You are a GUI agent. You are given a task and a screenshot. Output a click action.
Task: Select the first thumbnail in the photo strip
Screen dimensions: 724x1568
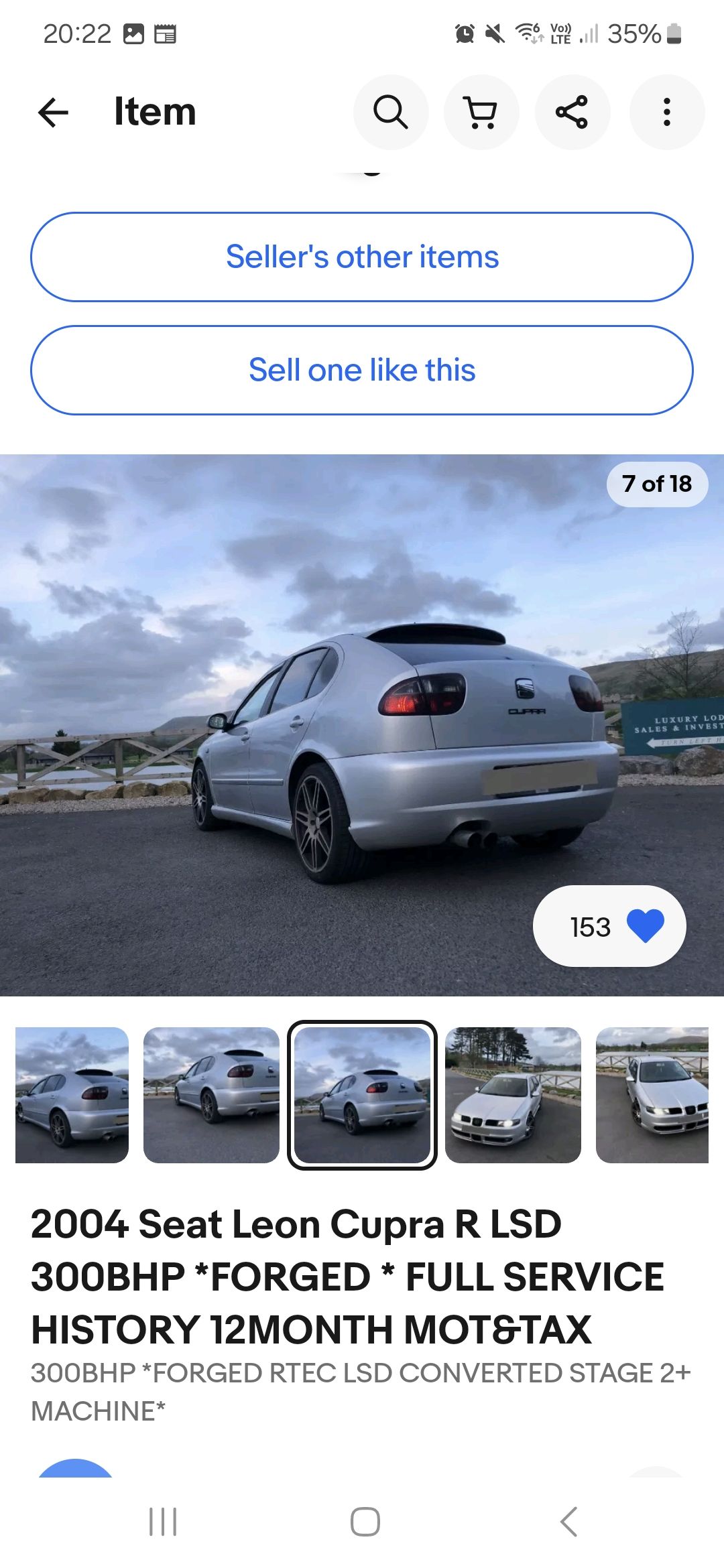click(72, 1095)
